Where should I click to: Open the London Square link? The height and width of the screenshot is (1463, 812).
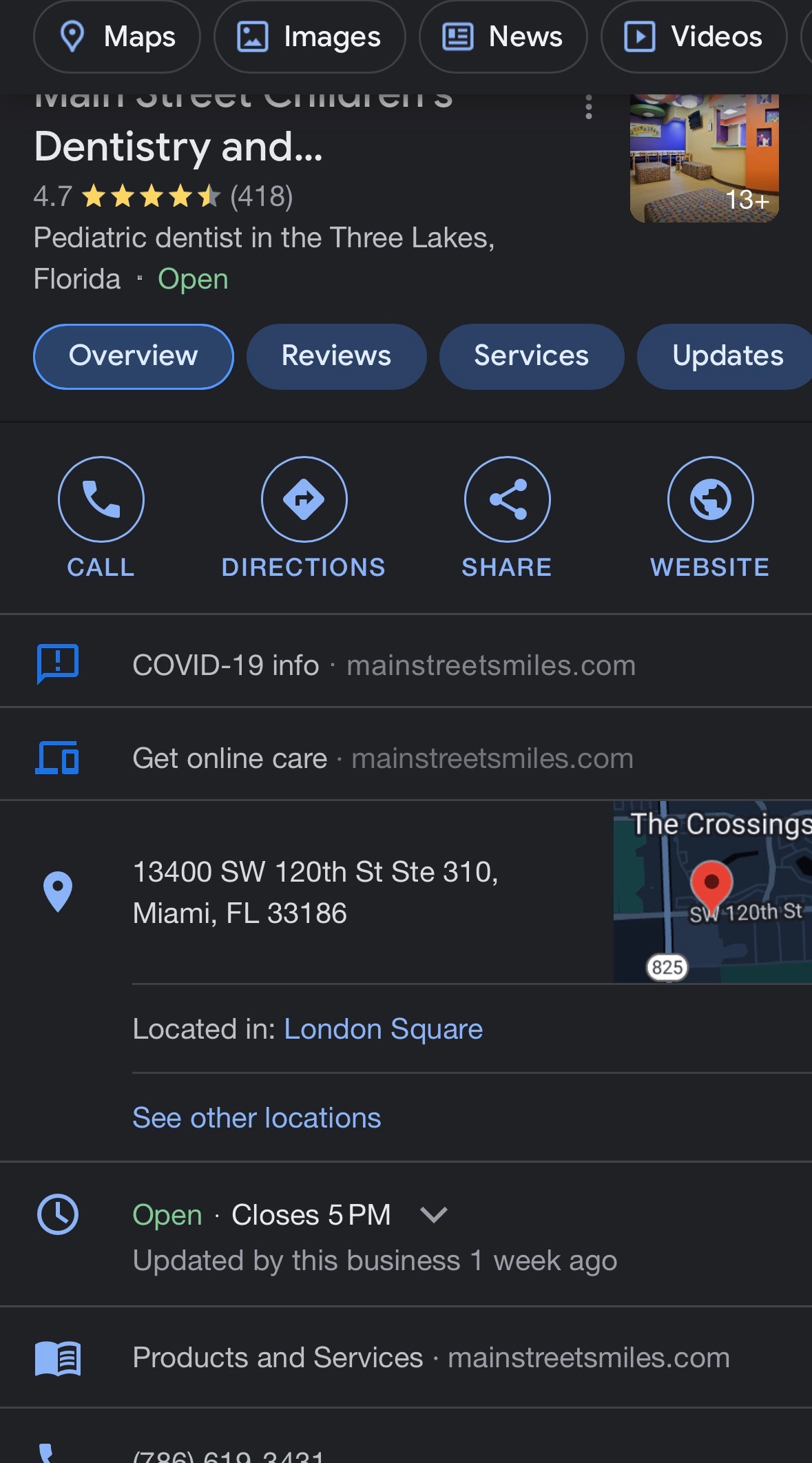(x=383, y=1029)
